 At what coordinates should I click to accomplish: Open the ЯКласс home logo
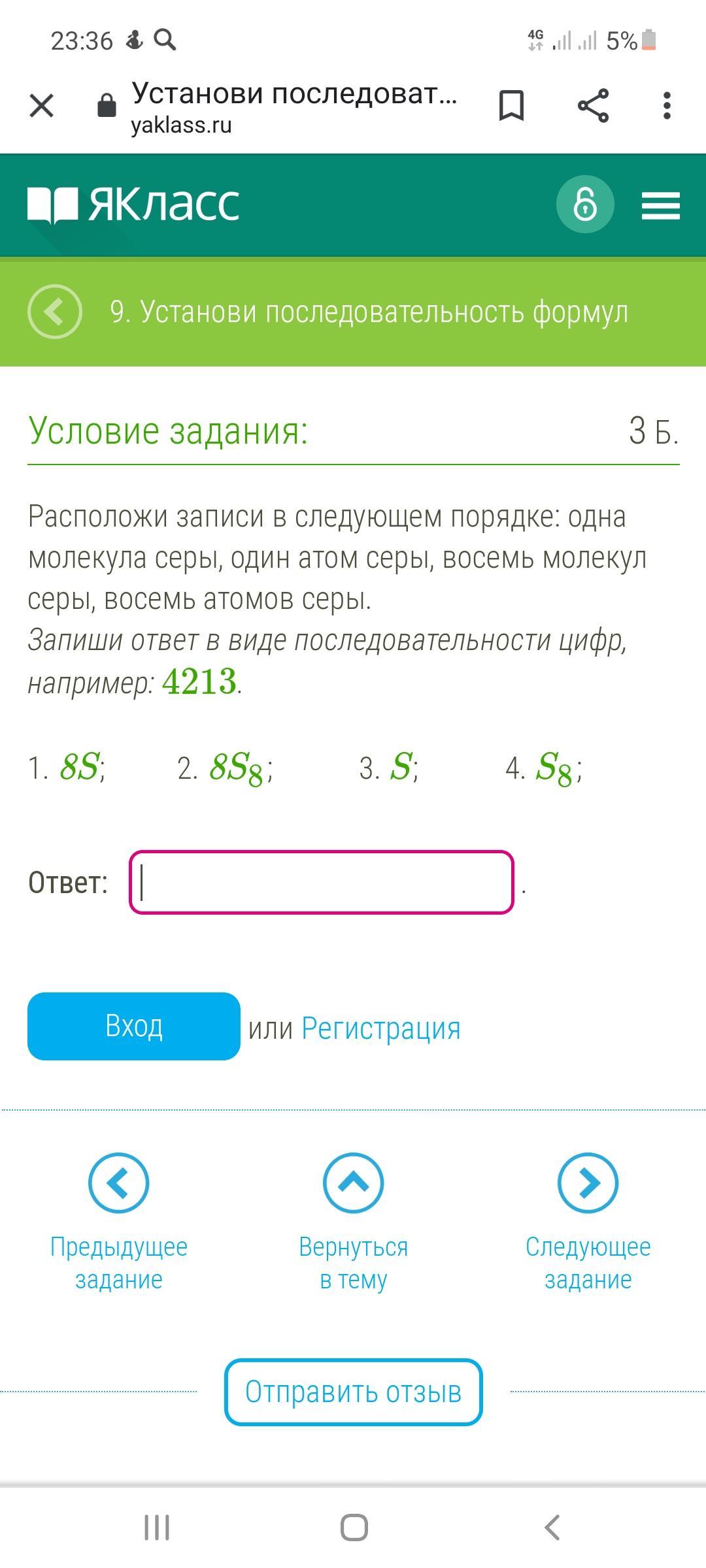(x=133, y=204)
